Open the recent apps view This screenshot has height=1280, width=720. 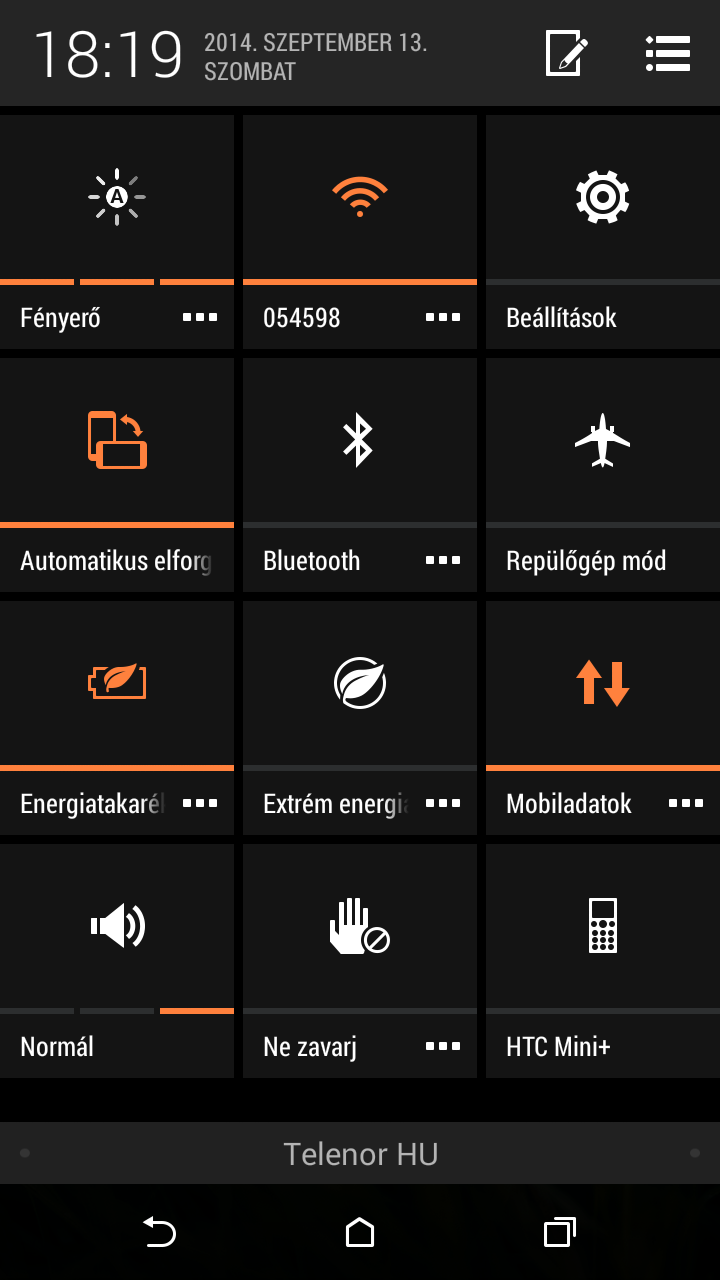[x=559, y=1232]
